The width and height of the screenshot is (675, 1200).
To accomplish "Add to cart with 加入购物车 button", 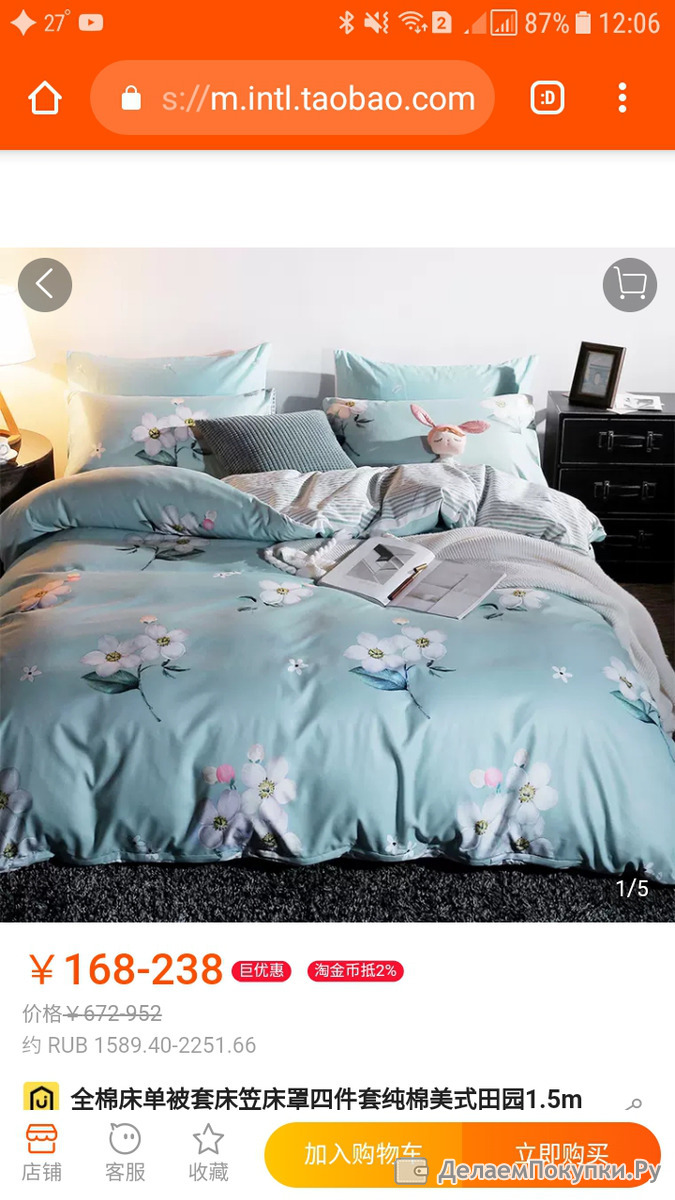I will pyautogui.click(x=363, y=1155).
